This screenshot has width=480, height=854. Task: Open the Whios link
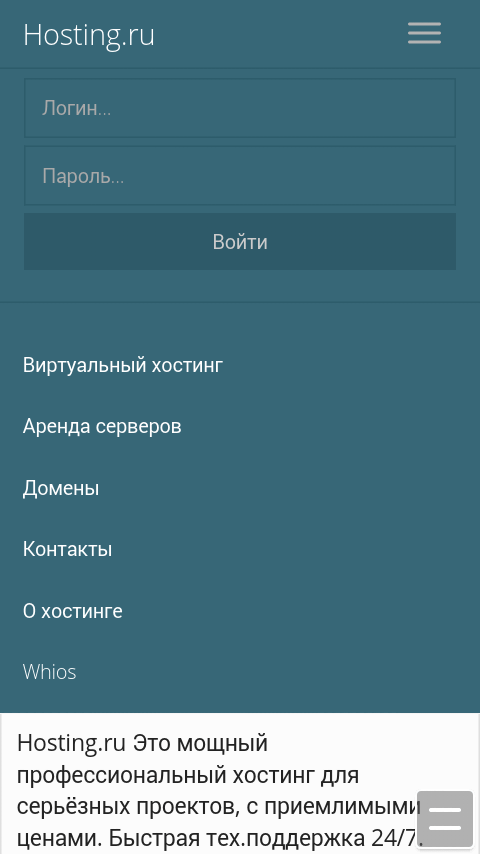pos(50,672)
